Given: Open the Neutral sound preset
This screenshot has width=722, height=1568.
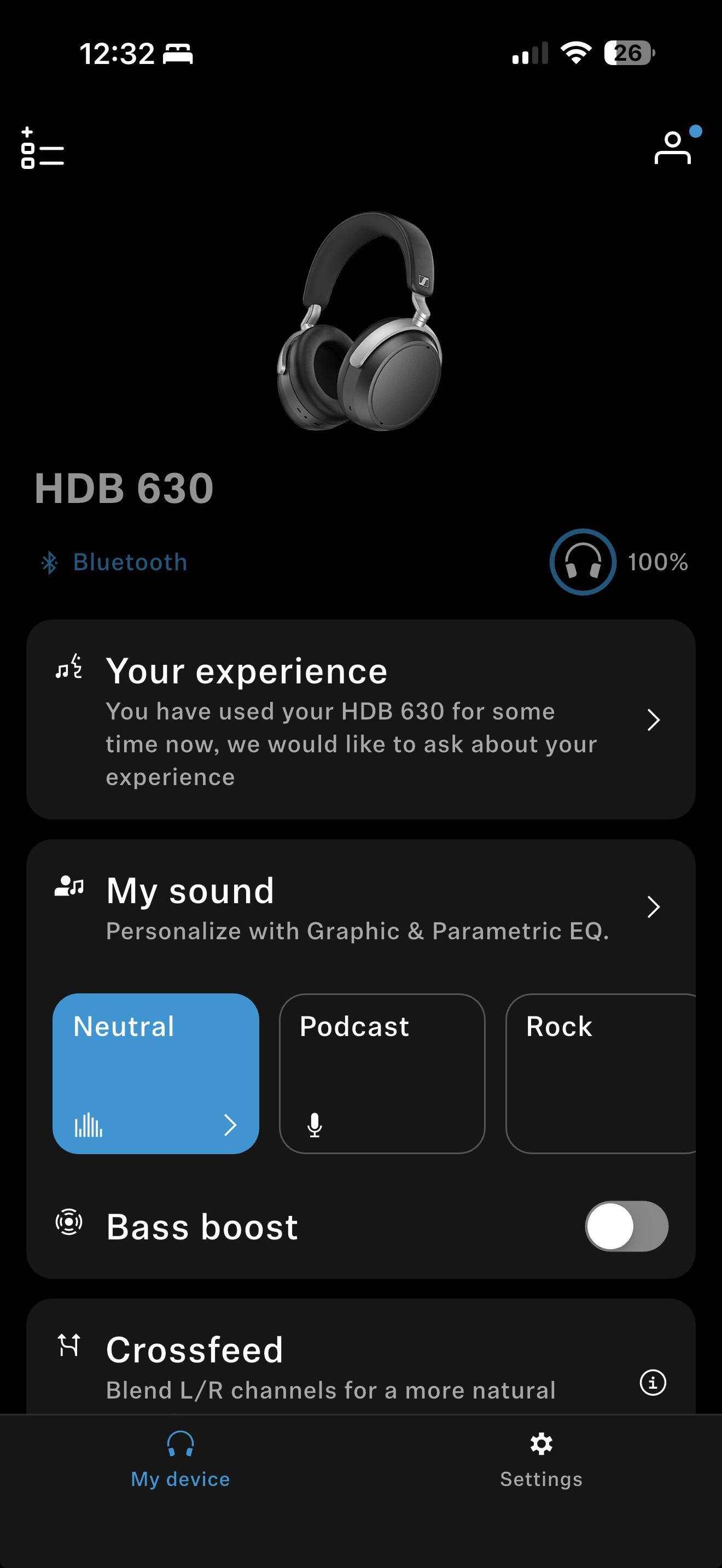Looking at the screenshot, I should [156, 1073].
